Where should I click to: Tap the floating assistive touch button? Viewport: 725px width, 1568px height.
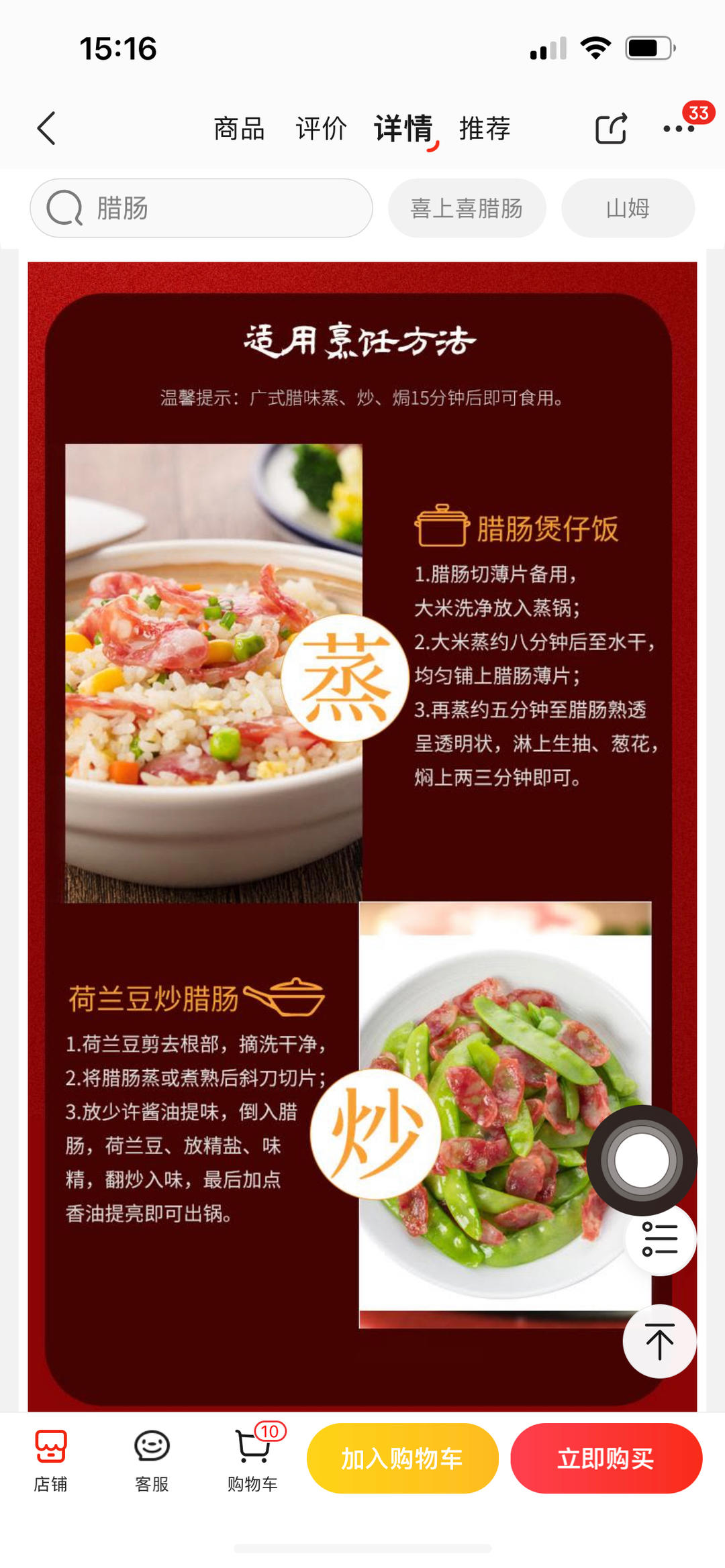[x=641, y=1160]
